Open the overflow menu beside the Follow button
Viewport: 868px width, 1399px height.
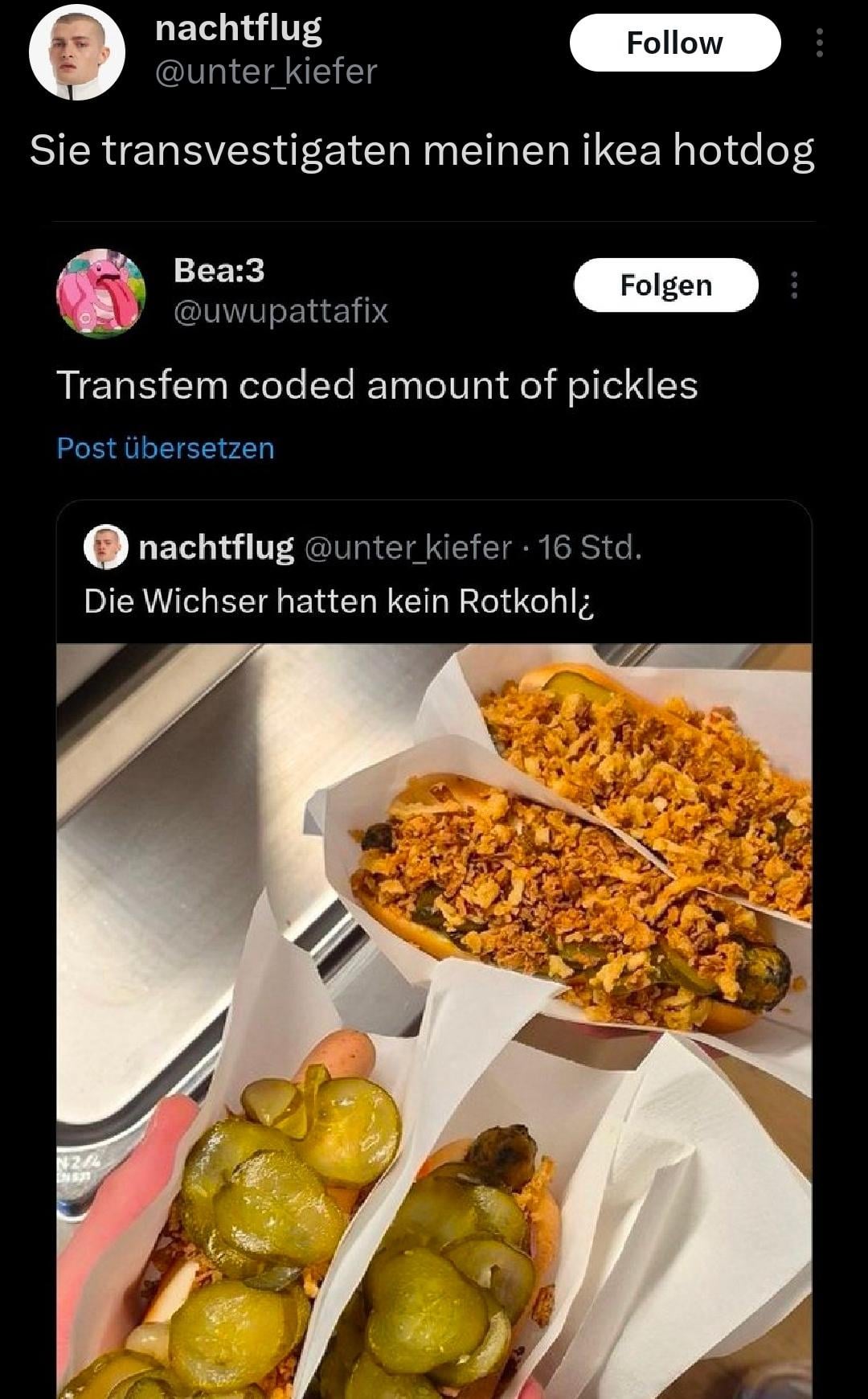tap(819, 43)
